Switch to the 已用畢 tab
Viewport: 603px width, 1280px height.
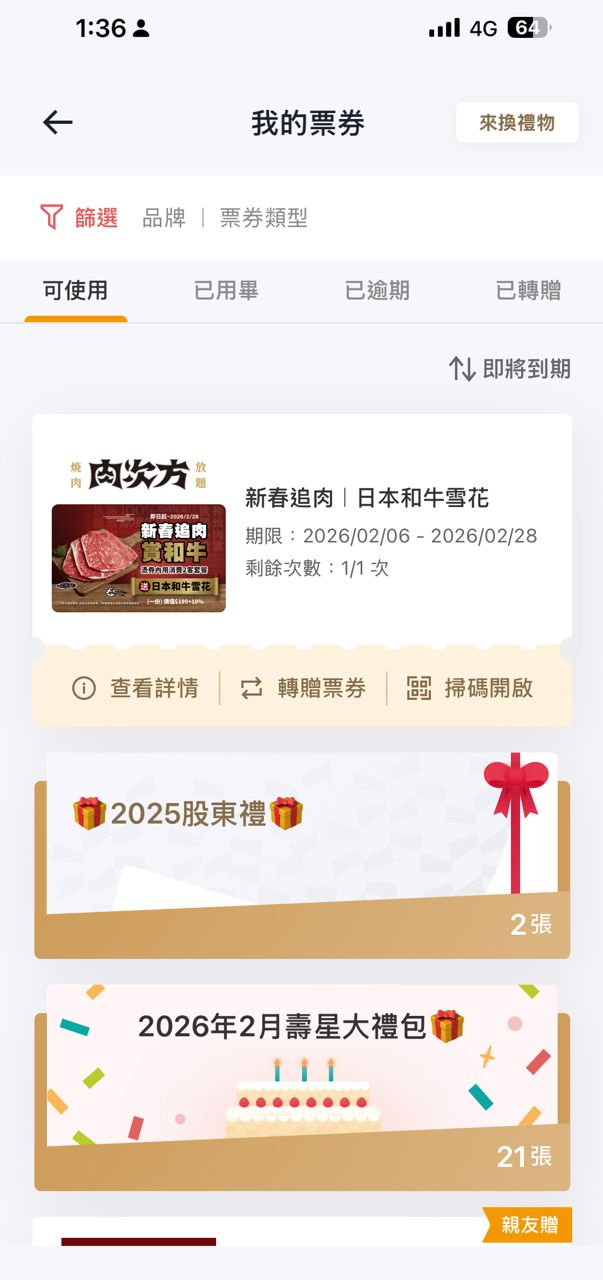pos(226,291)
